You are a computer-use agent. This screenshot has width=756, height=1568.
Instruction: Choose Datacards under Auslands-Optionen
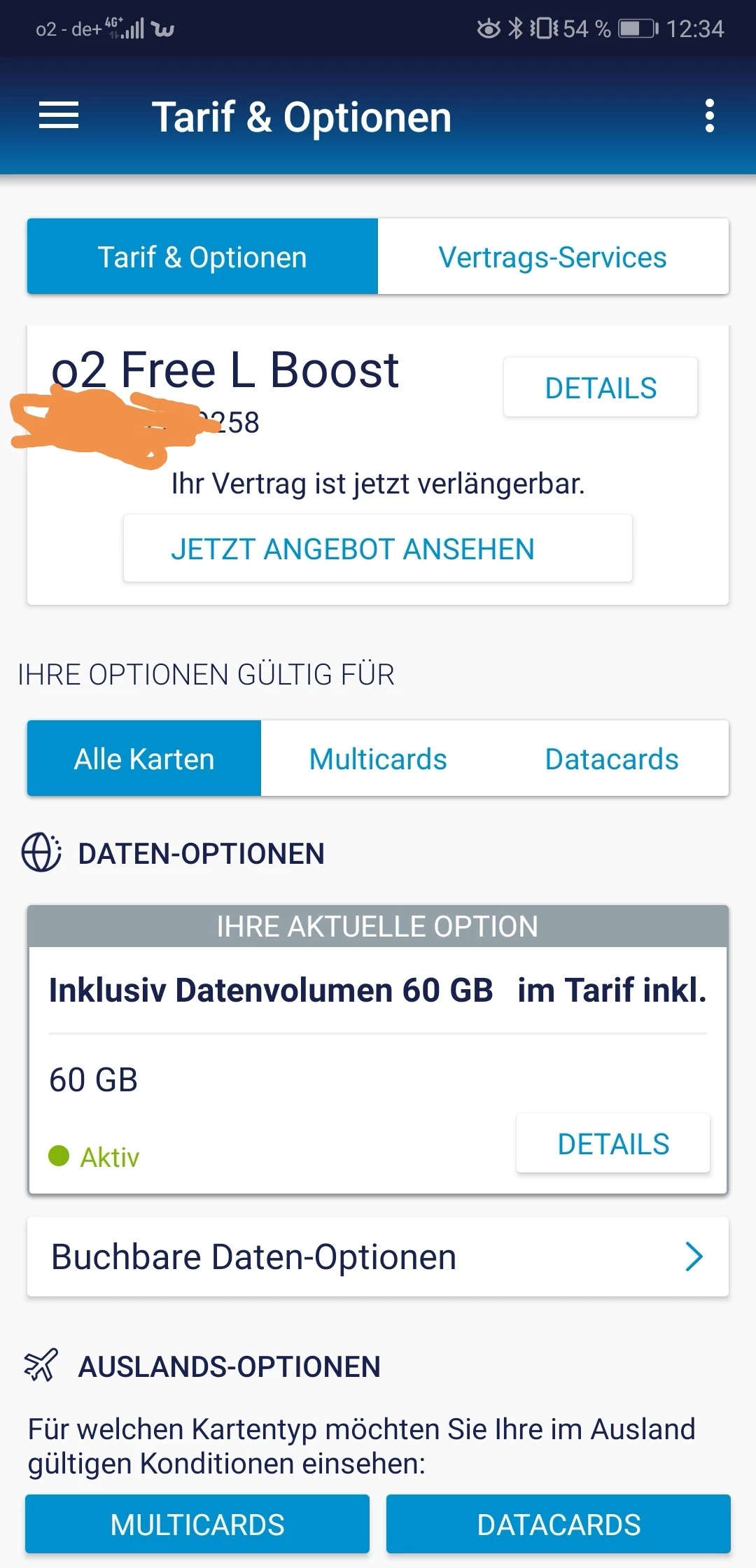coord(558,1524)
